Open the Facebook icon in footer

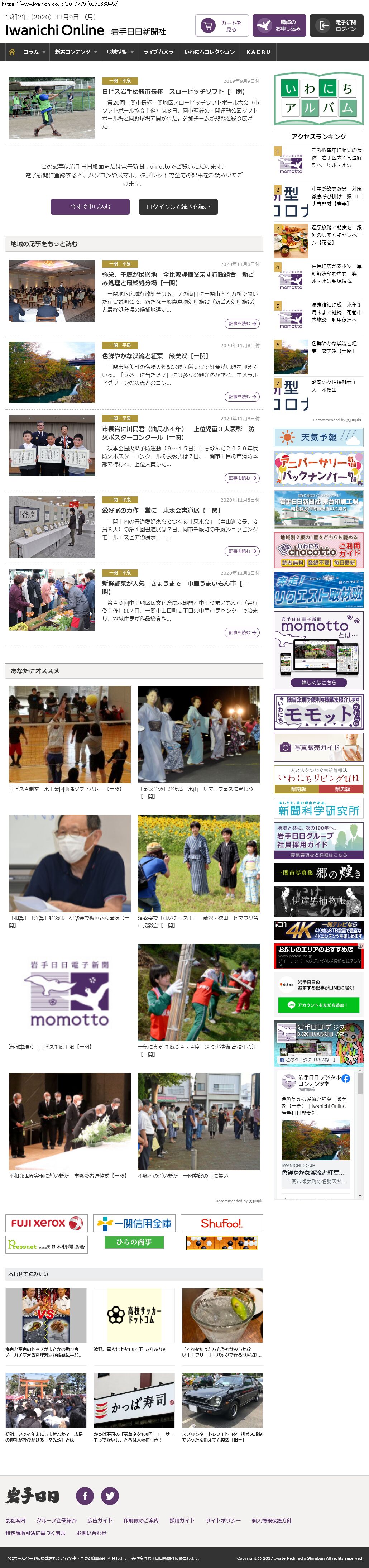[x=85, y=1495]
